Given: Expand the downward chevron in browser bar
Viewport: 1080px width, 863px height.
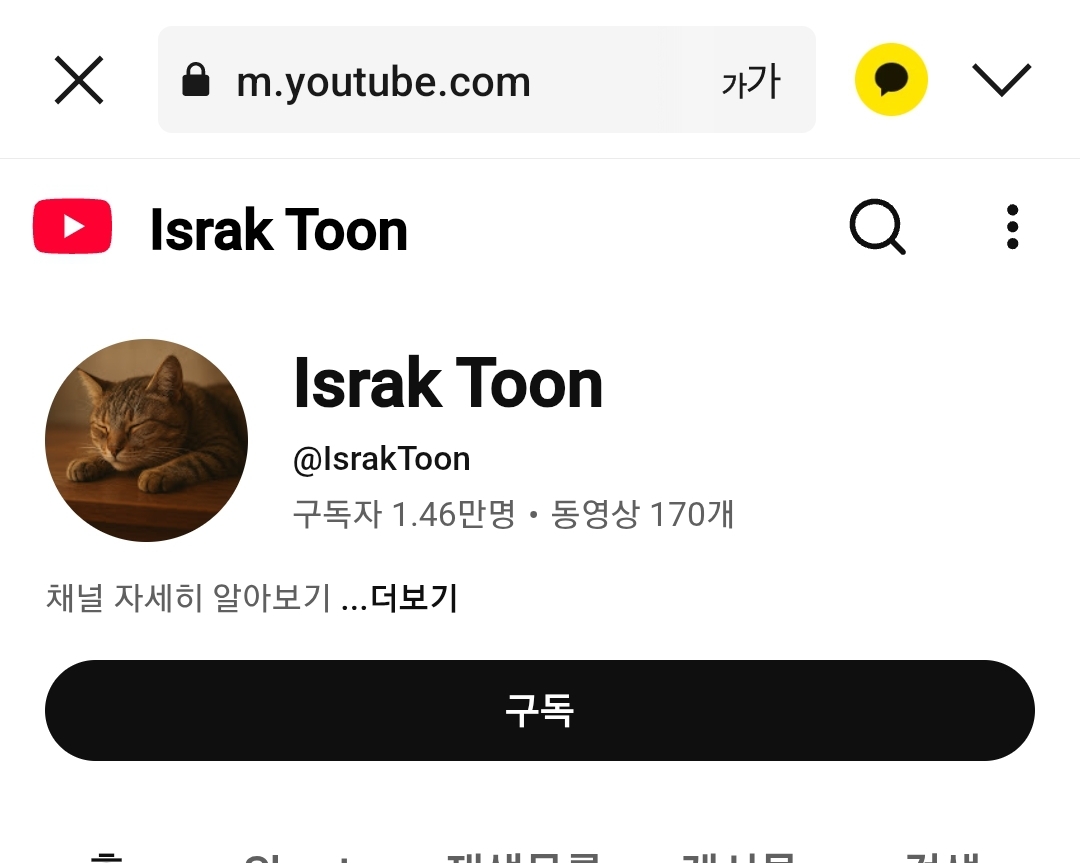Looking at the screenshot, I should pyautogui.click(x=1001, y=80).
